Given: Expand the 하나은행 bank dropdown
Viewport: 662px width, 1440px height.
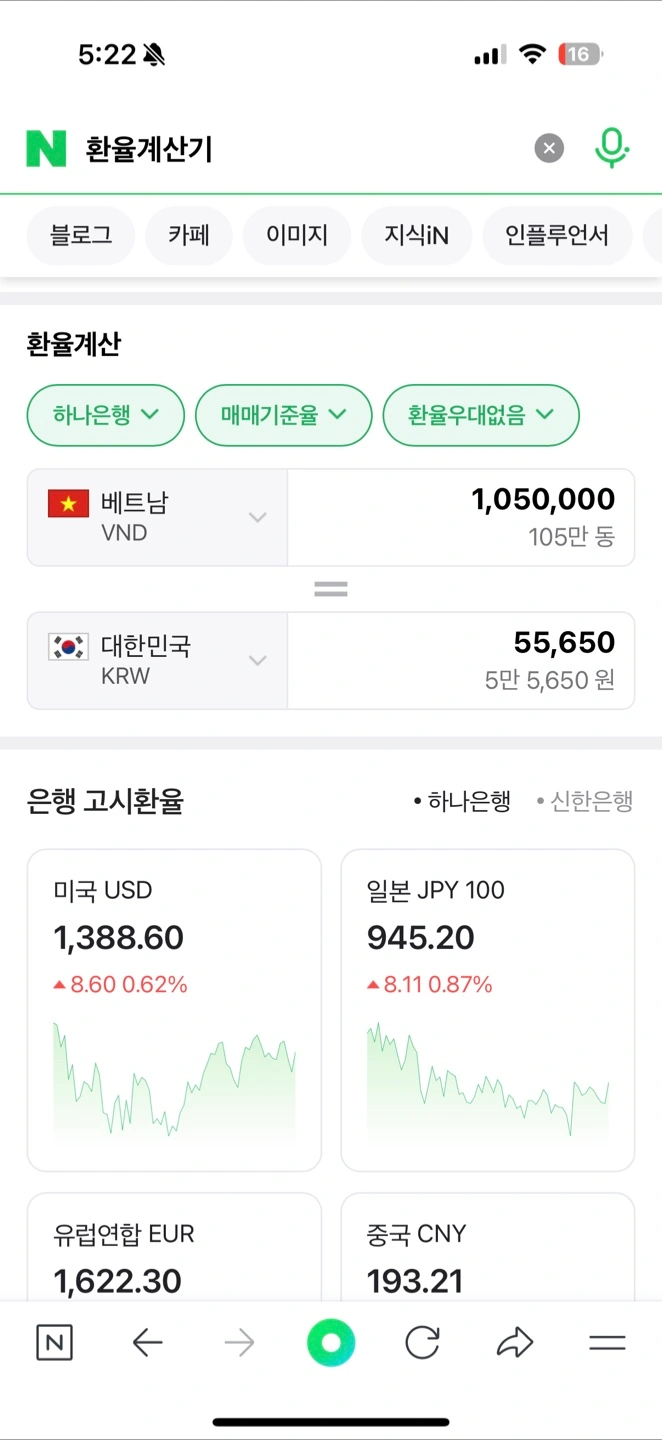Looking at the screenshot, I should pyautogui.click(x=106, y=415).
